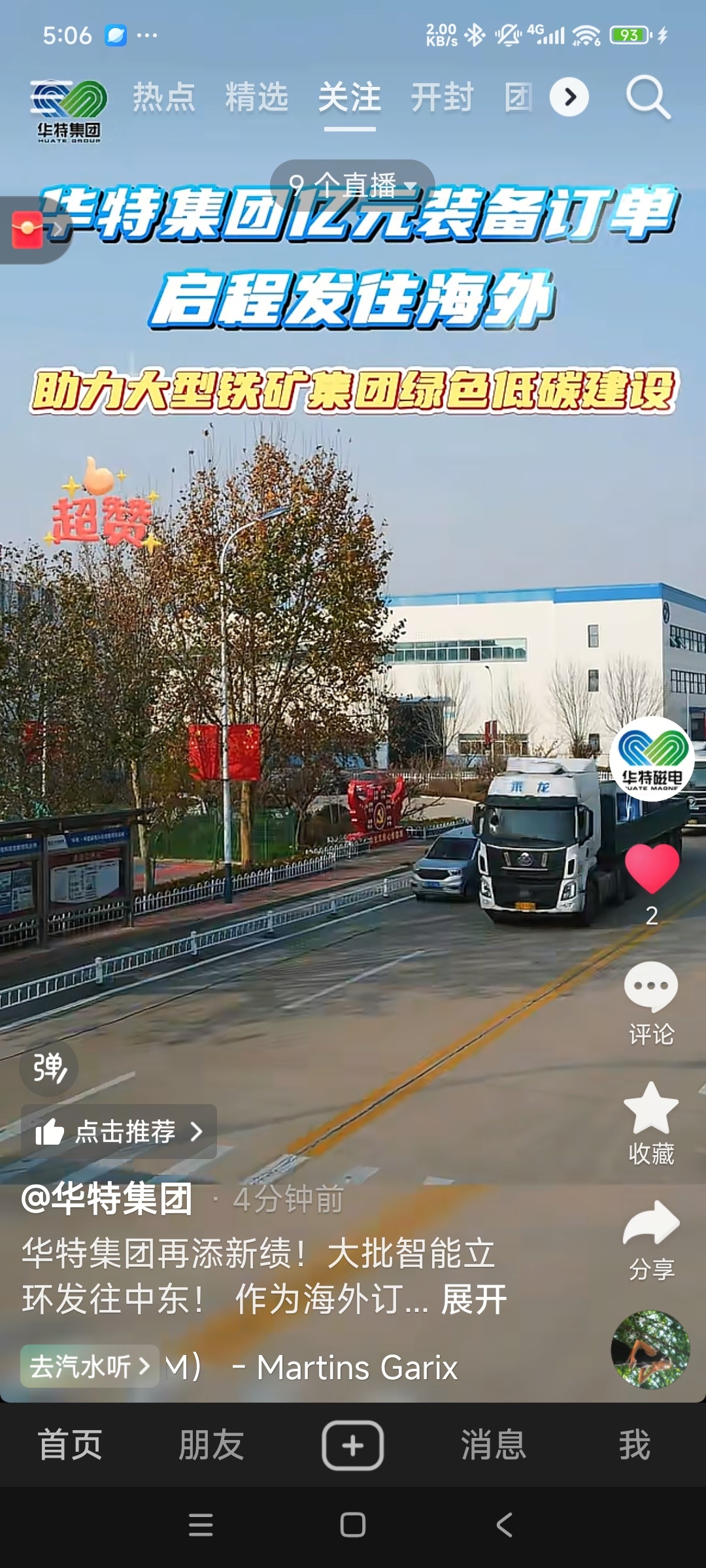Go to the 消息 tab
This screenshot has width=706, height=1568.
494,1445
